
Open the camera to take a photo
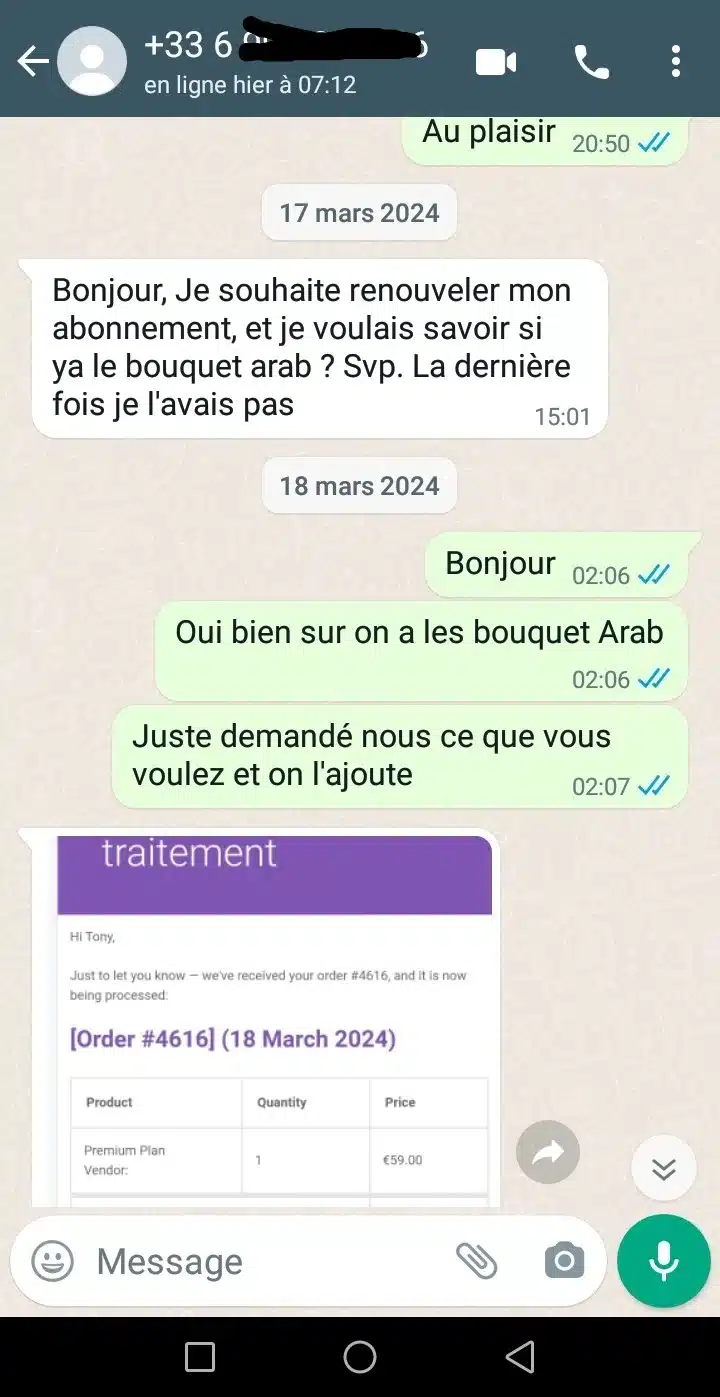pos(563,1261)
